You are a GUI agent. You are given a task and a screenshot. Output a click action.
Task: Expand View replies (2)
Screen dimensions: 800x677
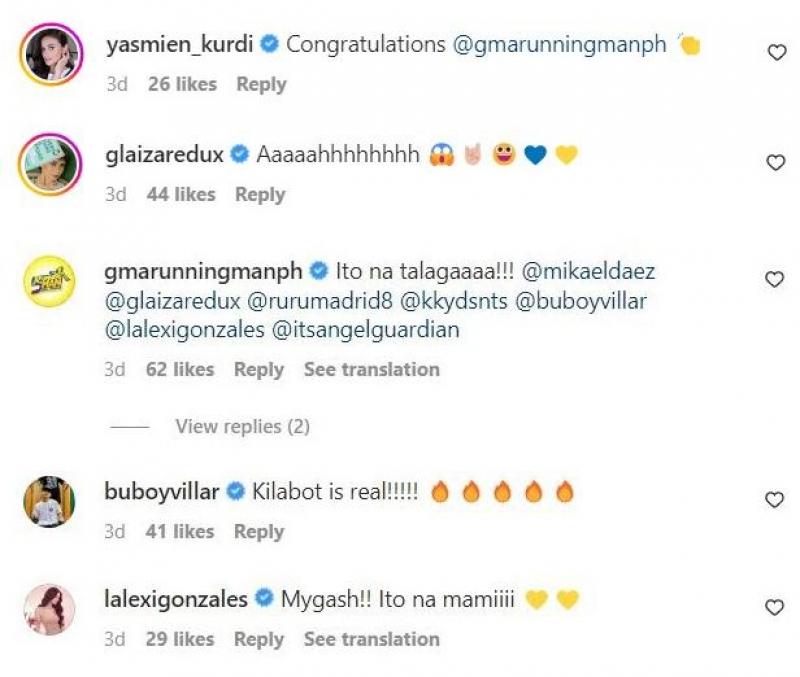click(242, 427)
